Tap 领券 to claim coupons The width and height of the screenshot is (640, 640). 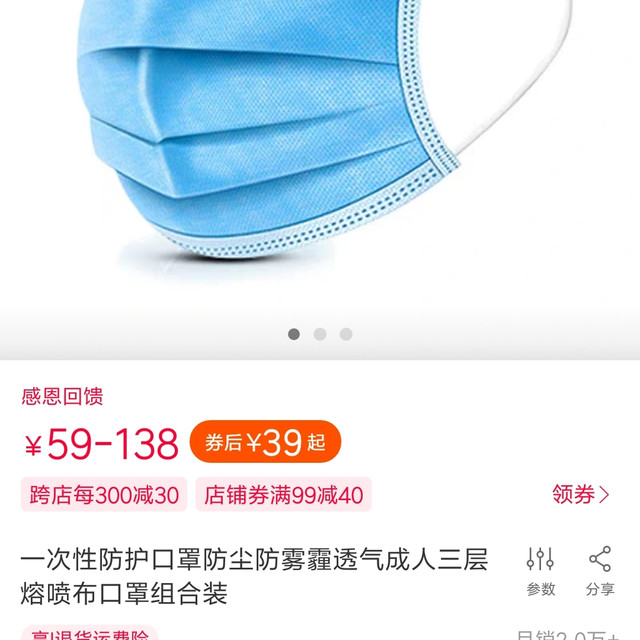tap(581, 494)
